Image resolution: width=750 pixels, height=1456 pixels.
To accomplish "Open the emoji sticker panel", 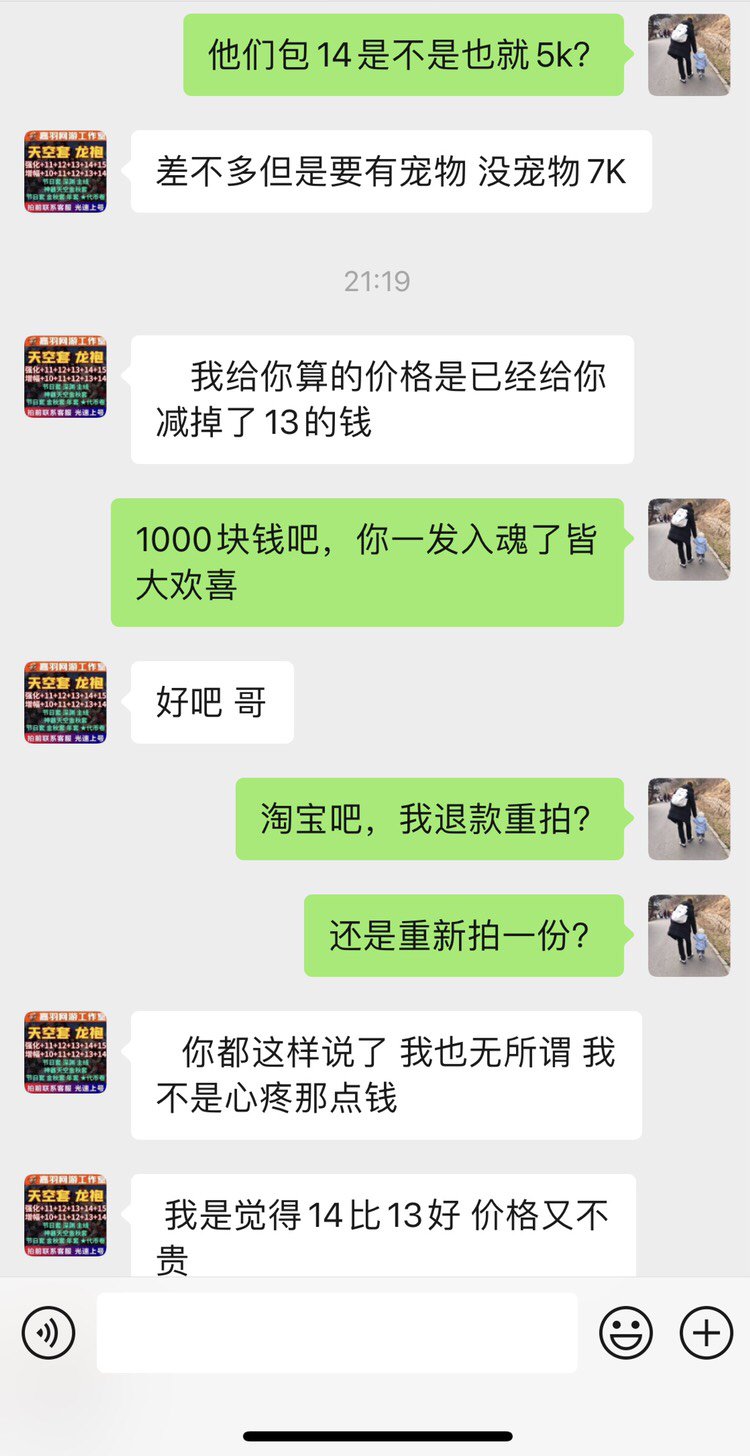I will 626,1333.
